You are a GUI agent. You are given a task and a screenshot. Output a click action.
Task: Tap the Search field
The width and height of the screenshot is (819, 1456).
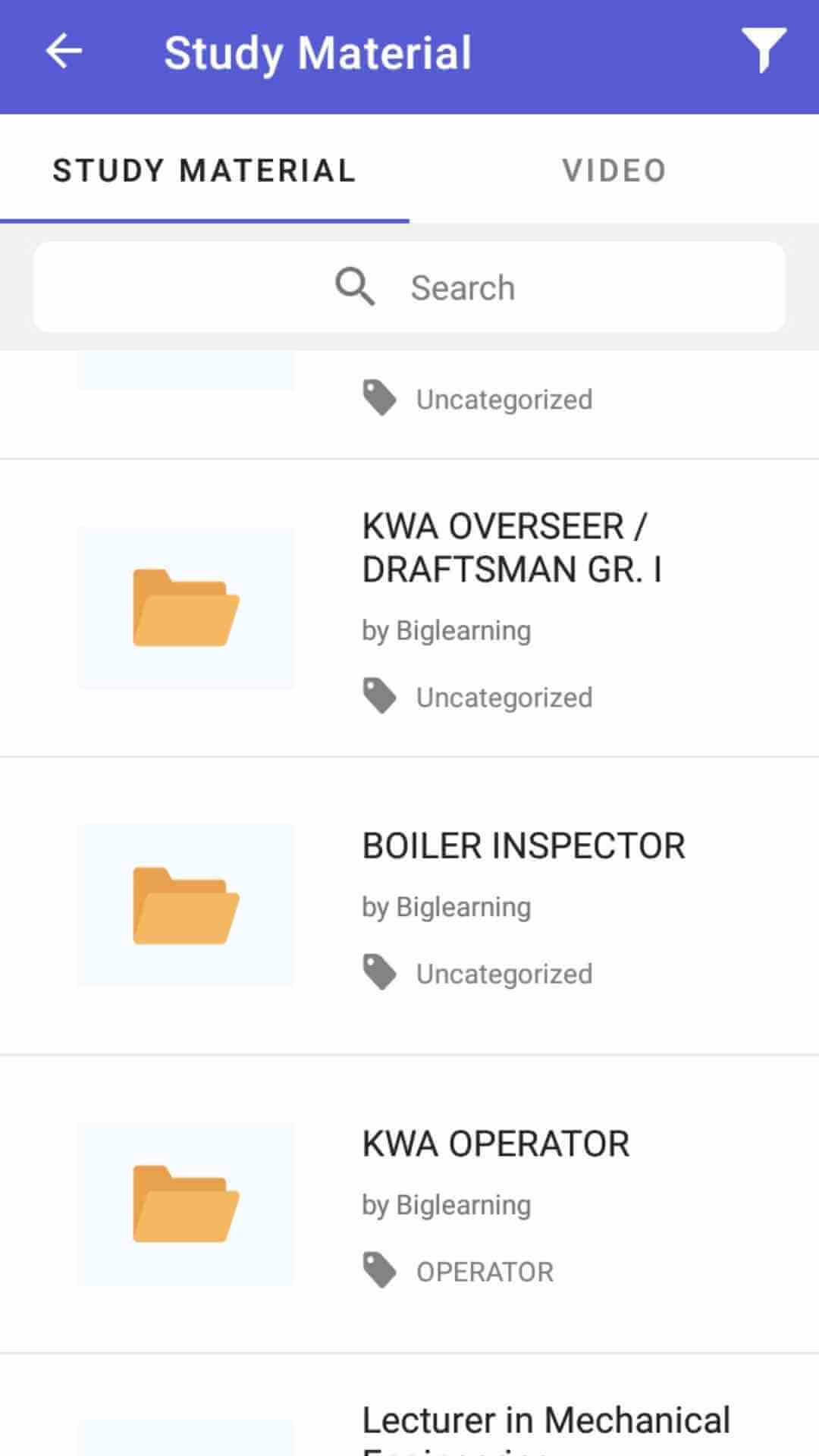point(409,287)
